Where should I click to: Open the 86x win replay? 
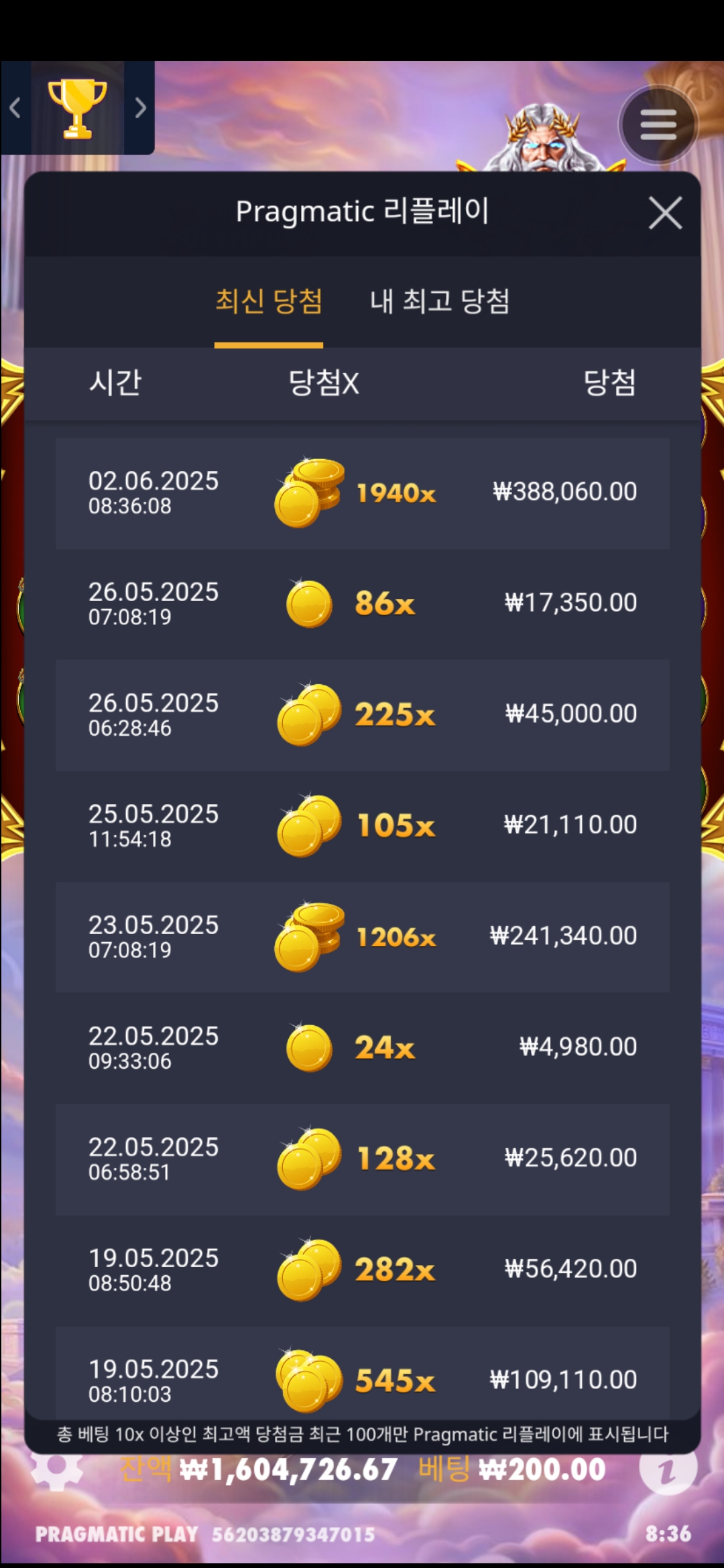(362, 604)
